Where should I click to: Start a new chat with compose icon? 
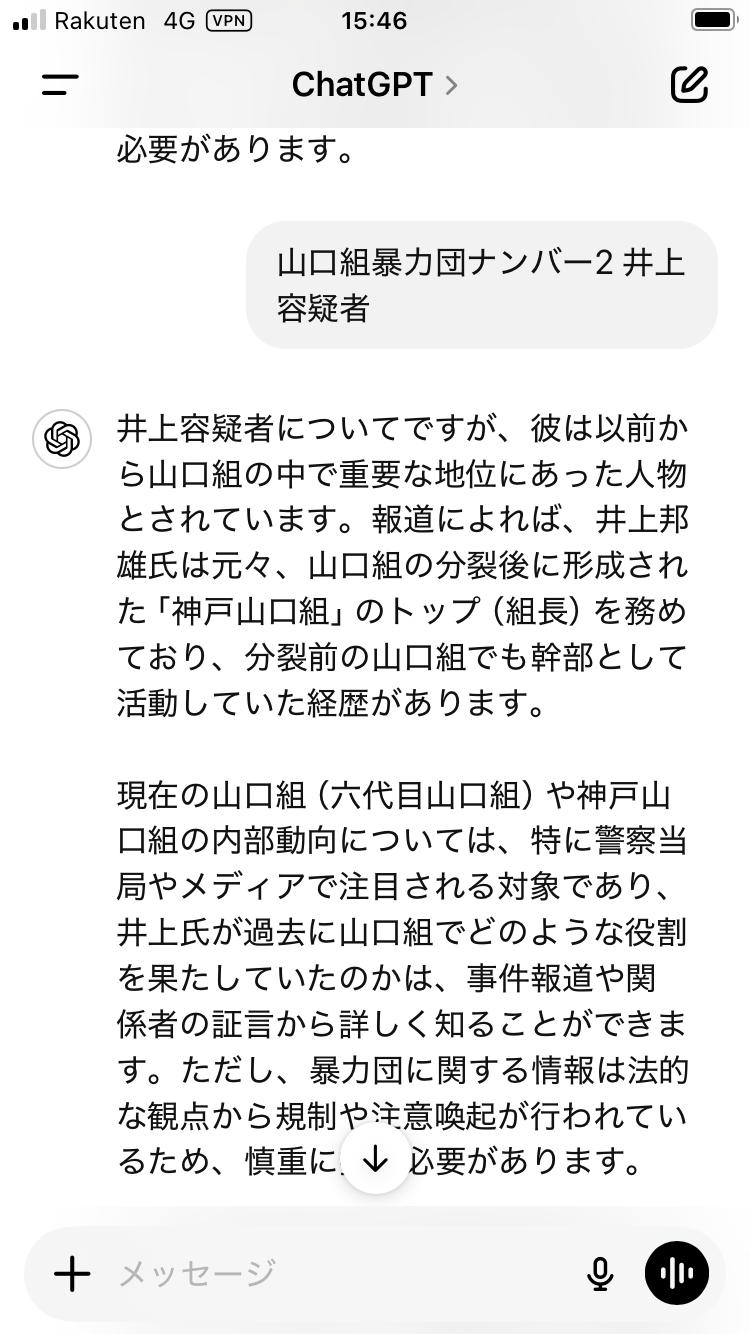(689, 85)
